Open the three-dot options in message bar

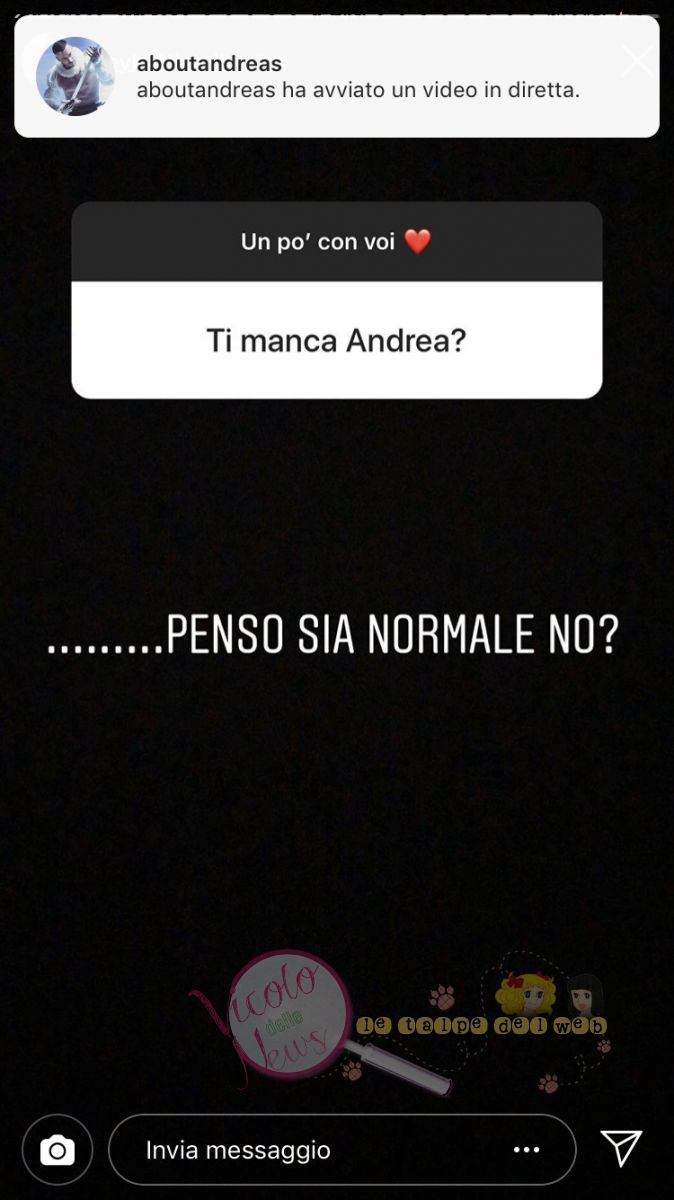click(526, 1151)
